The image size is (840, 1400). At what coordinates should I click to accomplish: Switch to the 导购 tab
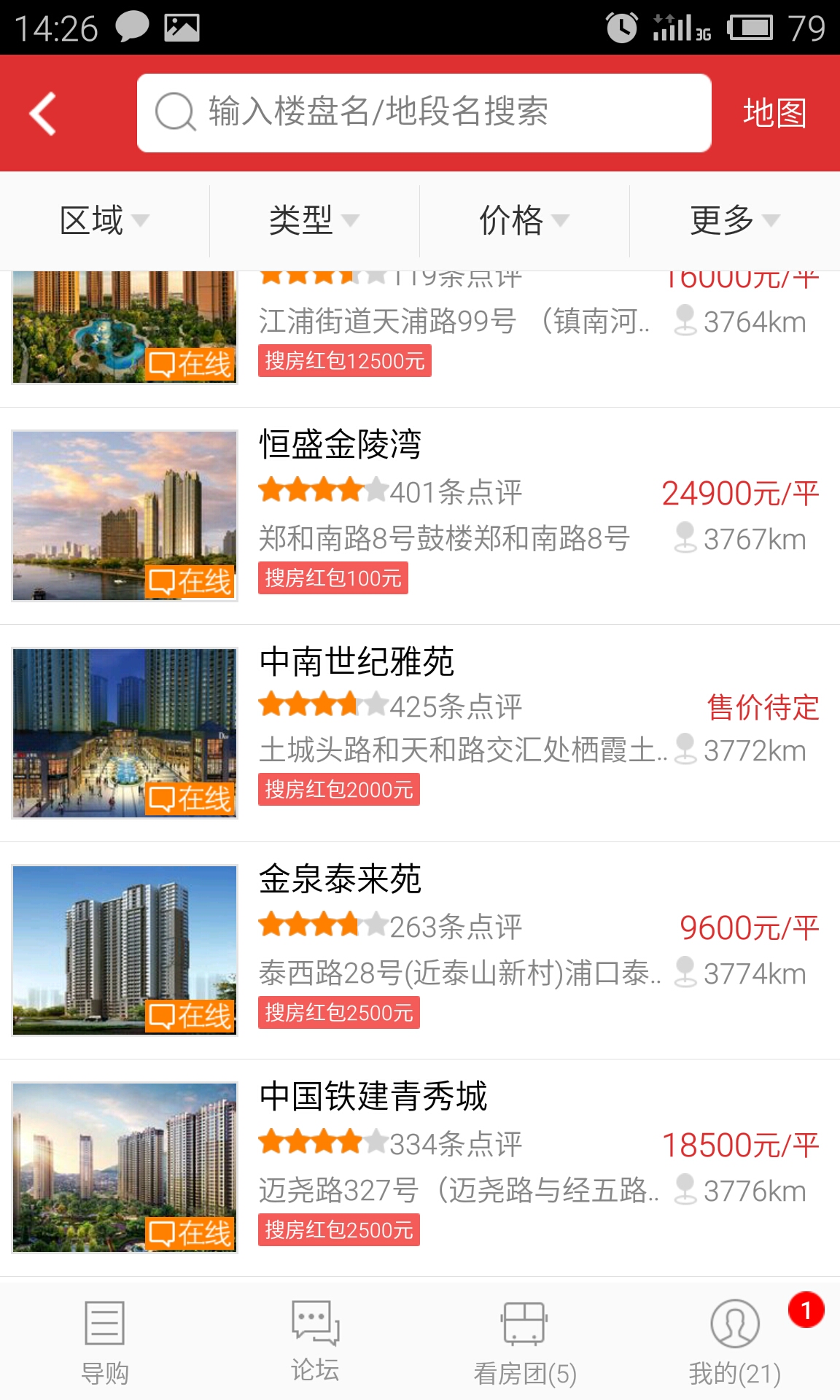click(x=105, y=1342)
